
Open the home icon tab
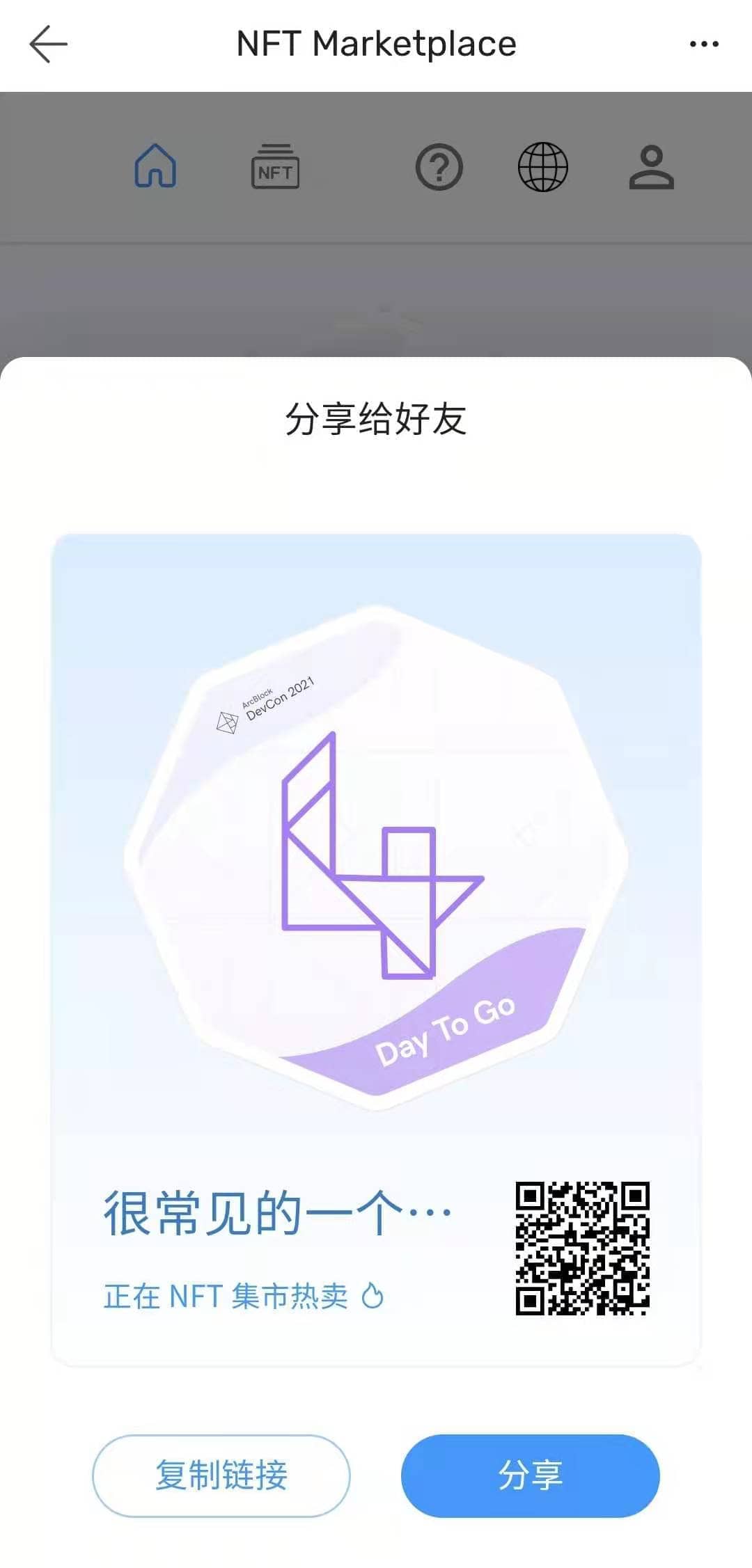point(155,166)
